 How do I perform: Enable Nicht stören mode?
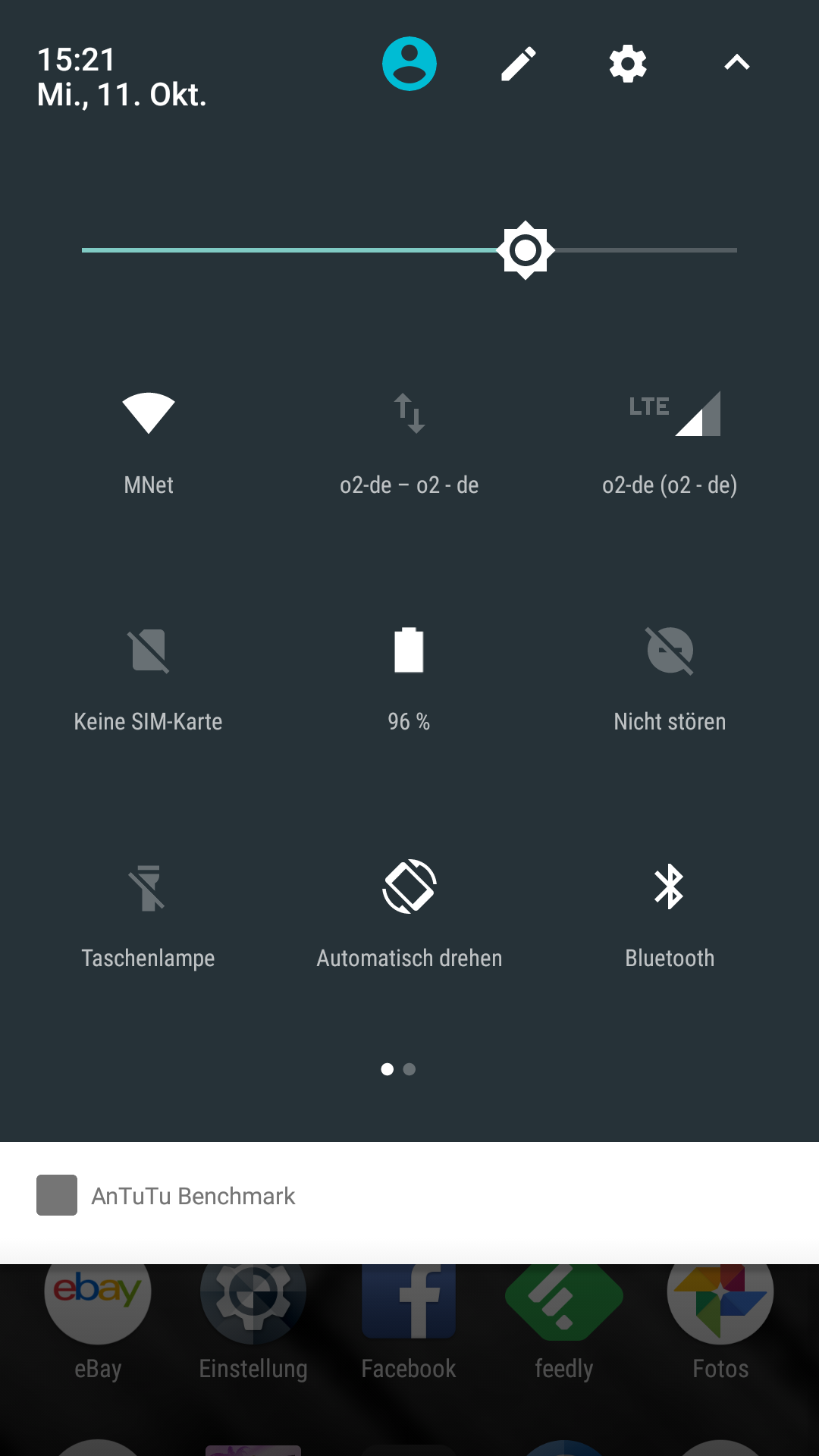pos(670,651)
